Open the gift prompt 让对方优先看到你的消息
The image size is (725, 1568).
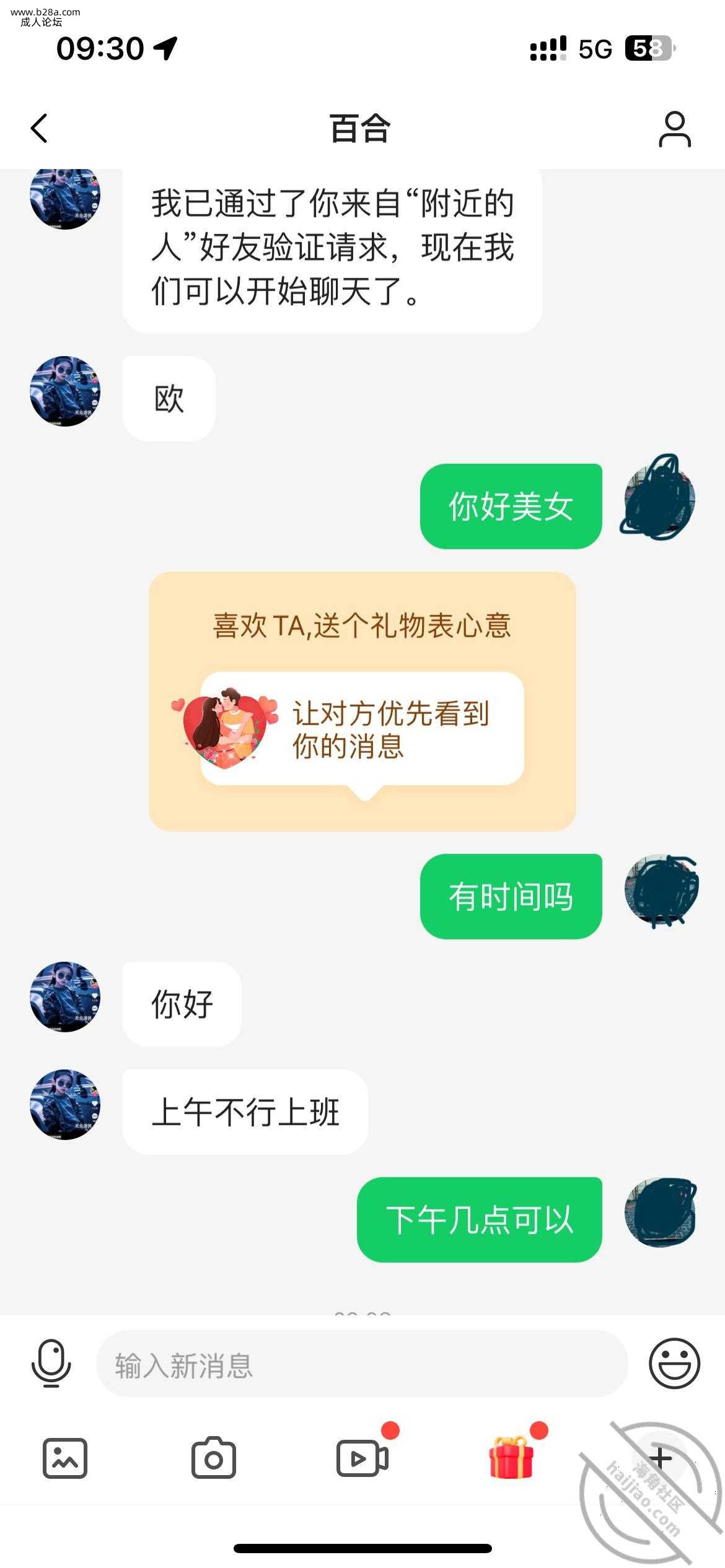tap(362, 729)
